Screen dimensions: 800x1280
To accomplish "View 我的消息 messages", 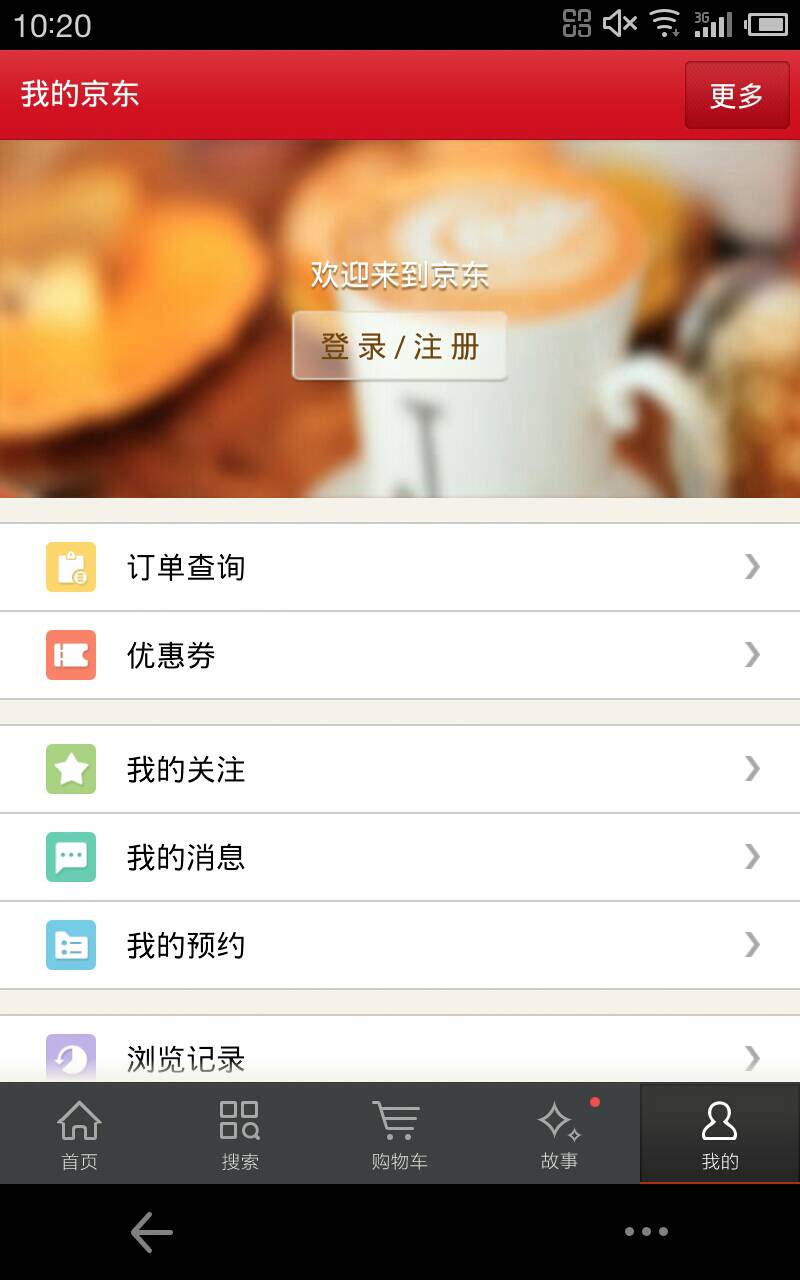I will [400, 857].
